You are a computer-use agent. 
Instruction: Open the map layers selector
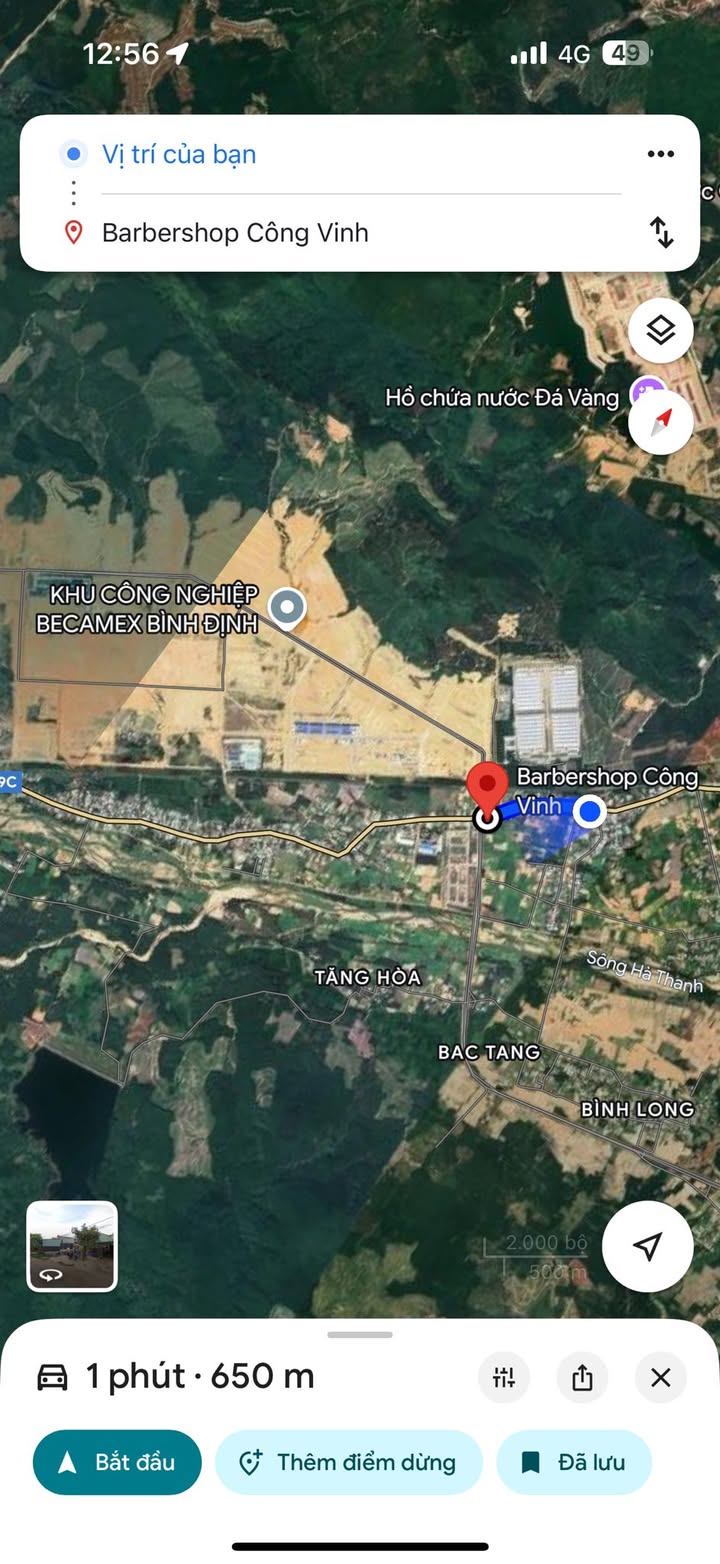[660, 330]
